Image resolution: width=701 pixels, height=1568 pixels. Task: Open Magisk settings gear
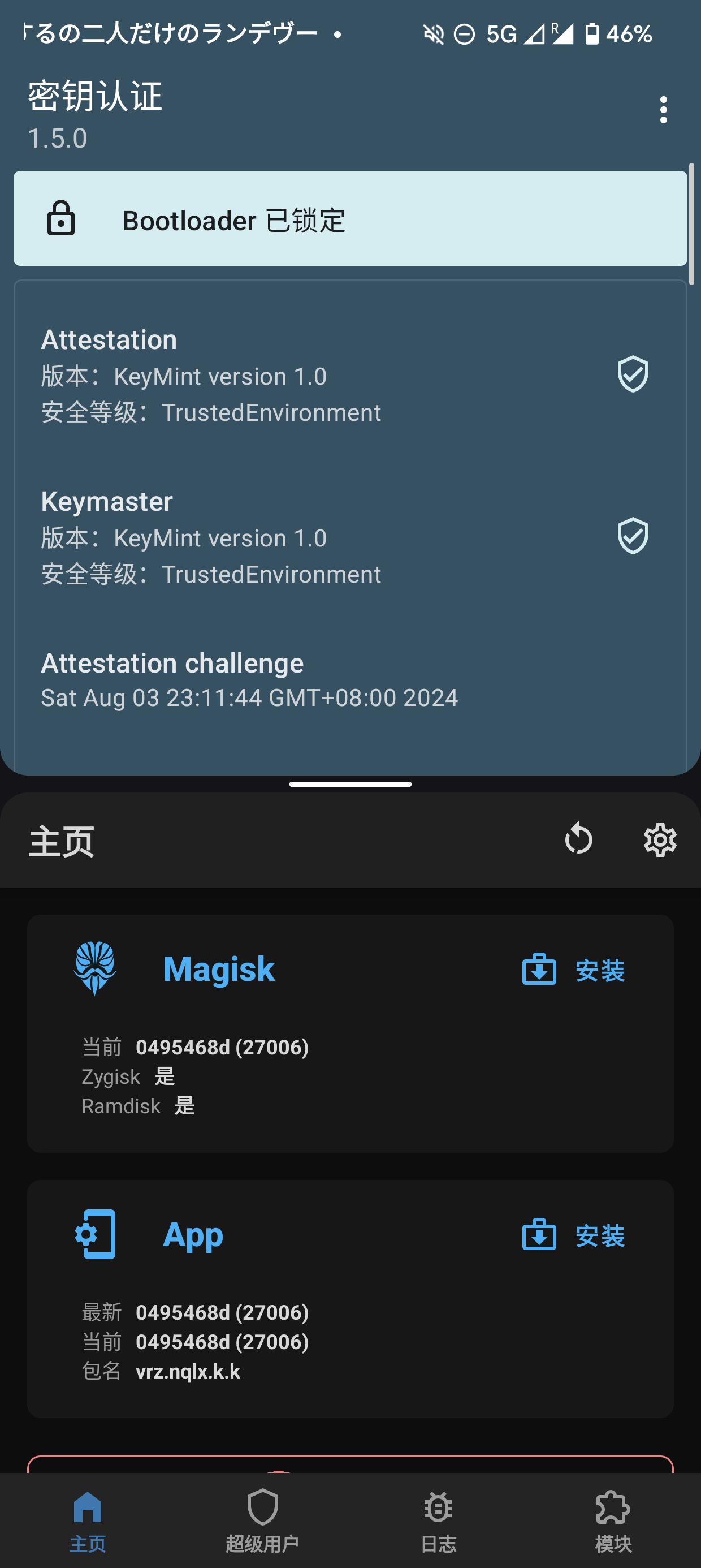(x=660, y=840)
